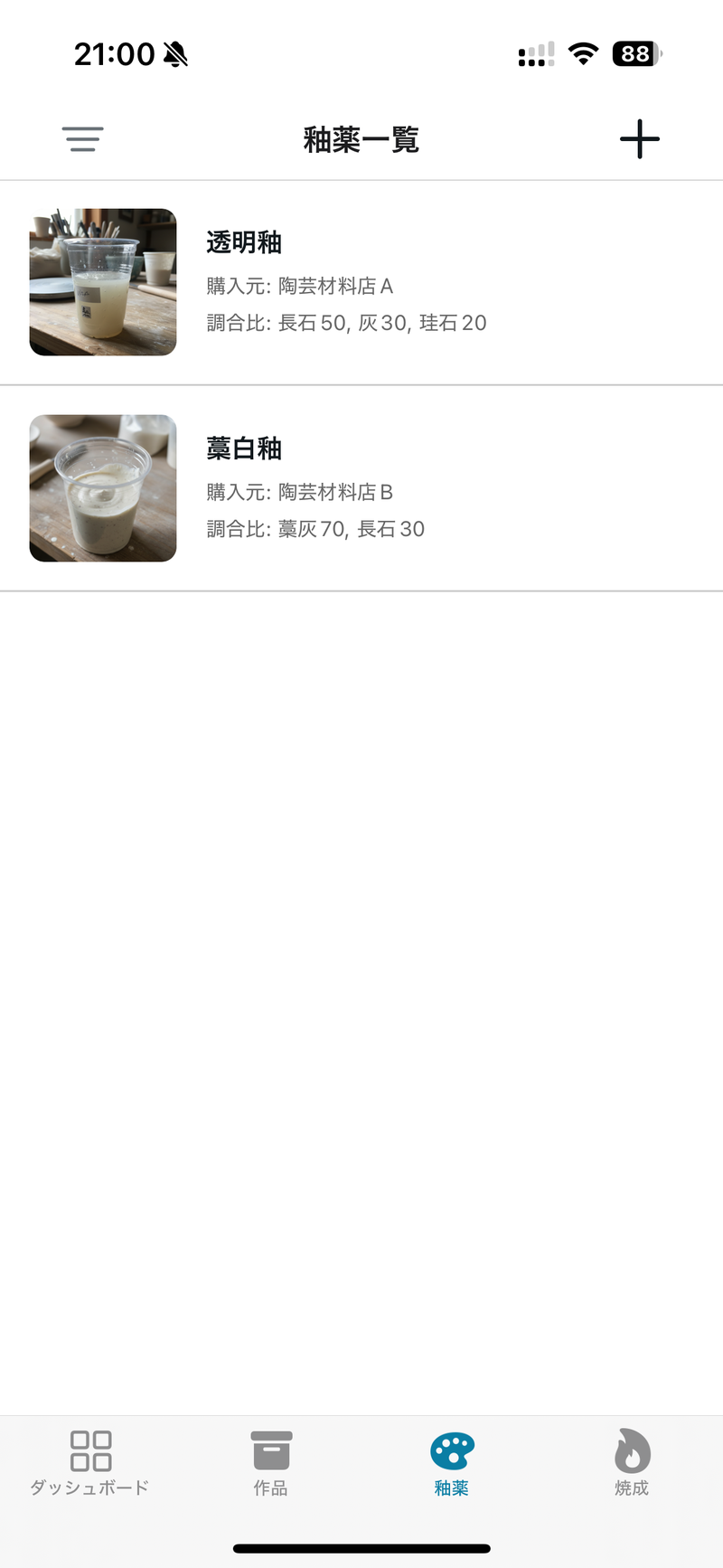Open the 透明釉 glaze entry
The height and width of the screenshot is (1568, 723).
(x=361, y=281)
